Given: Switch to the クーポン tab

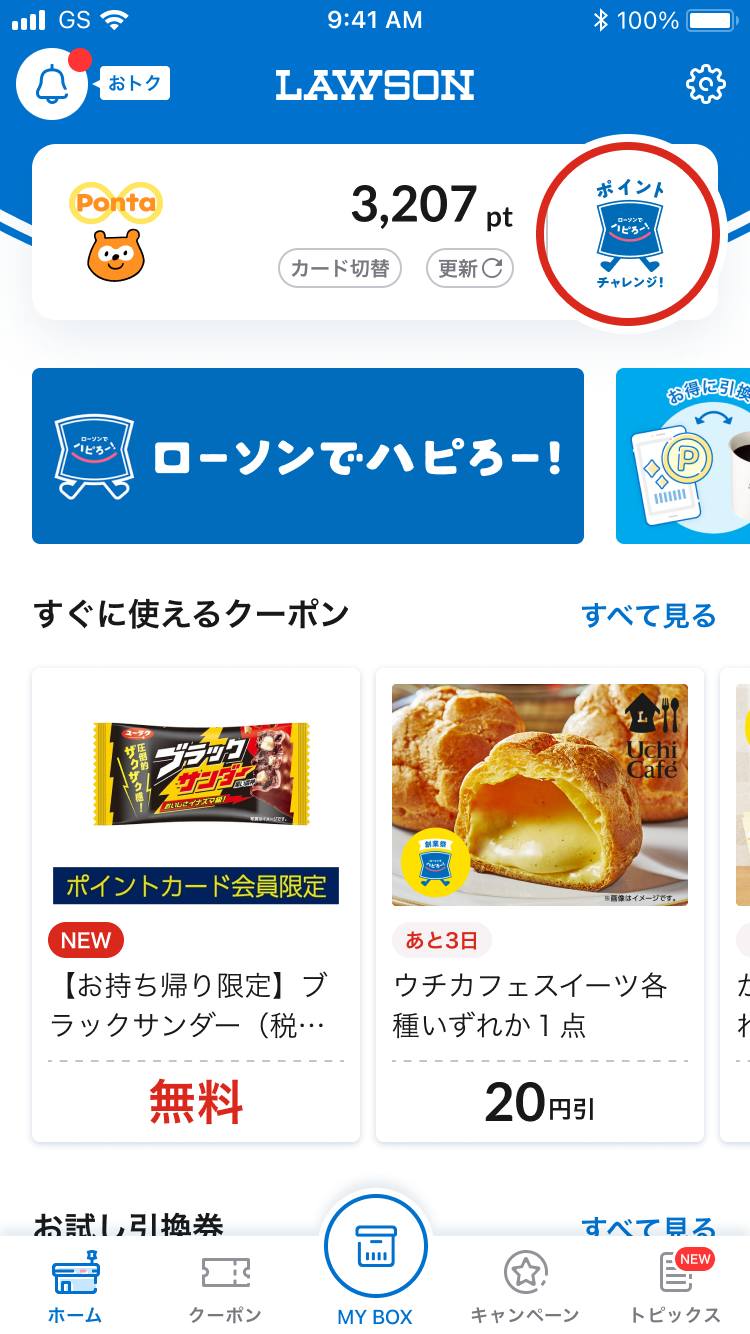Looking at the screenshot, I should click(x=225, y=1285).
